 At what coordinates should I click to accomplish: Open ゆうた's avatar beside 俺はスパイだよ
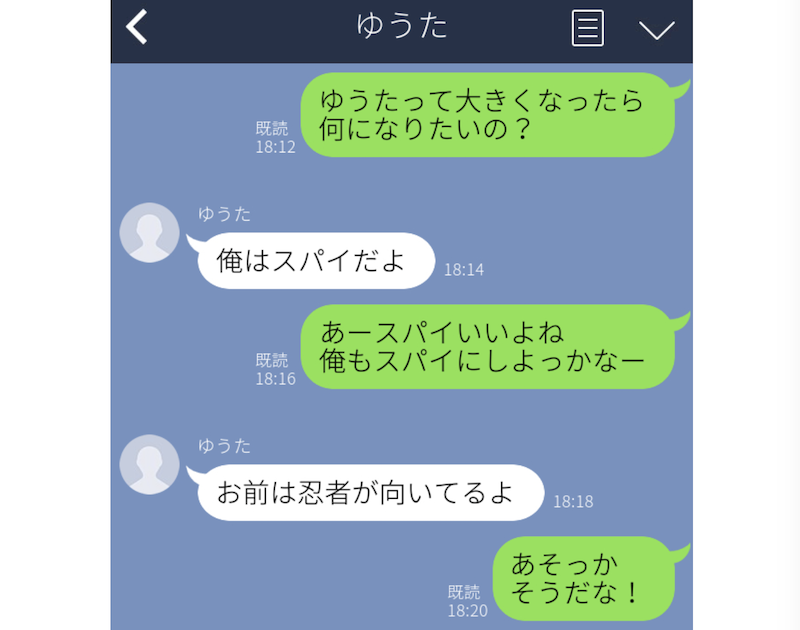[x=149, y=232]
